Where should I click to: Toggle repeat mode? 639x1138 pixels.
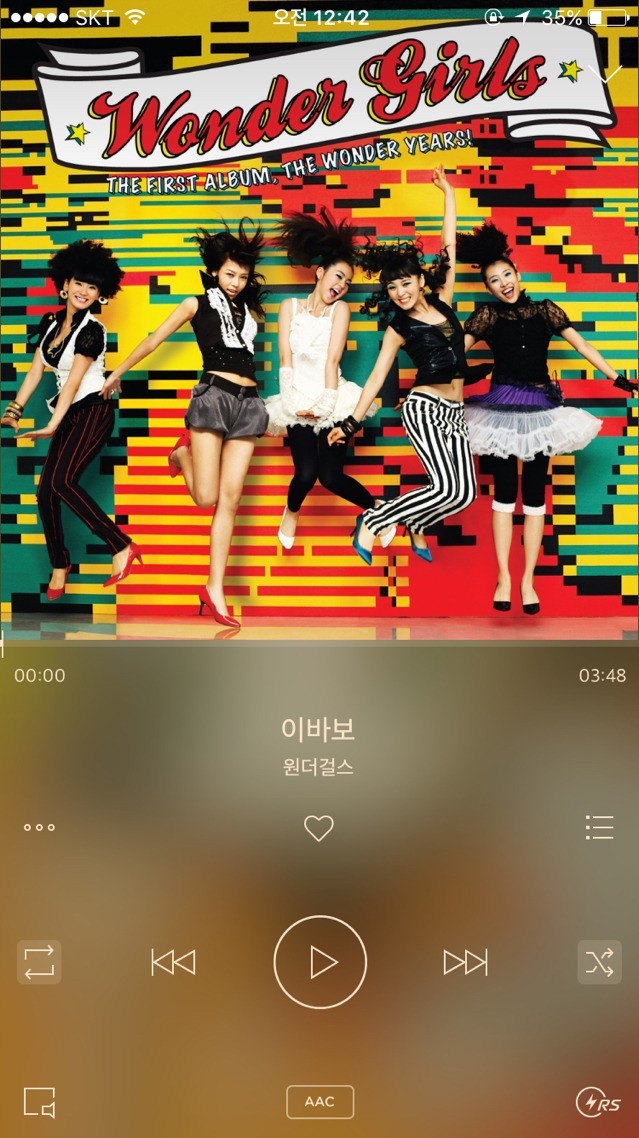click(x=39, y=962)
